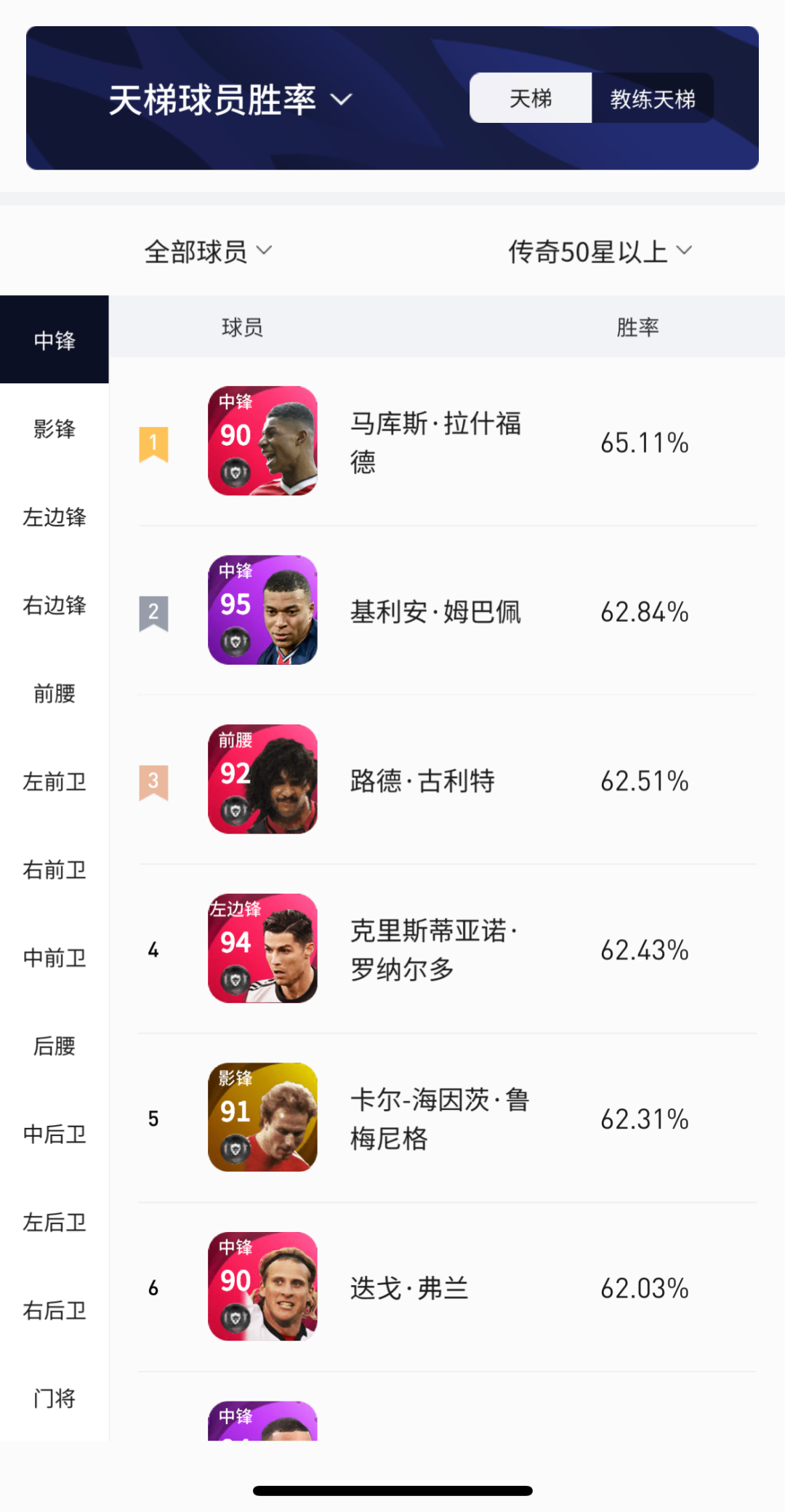The image size is (785, 1512).
Task: Select 右前卫 in the position list
Action: point(55,869)
